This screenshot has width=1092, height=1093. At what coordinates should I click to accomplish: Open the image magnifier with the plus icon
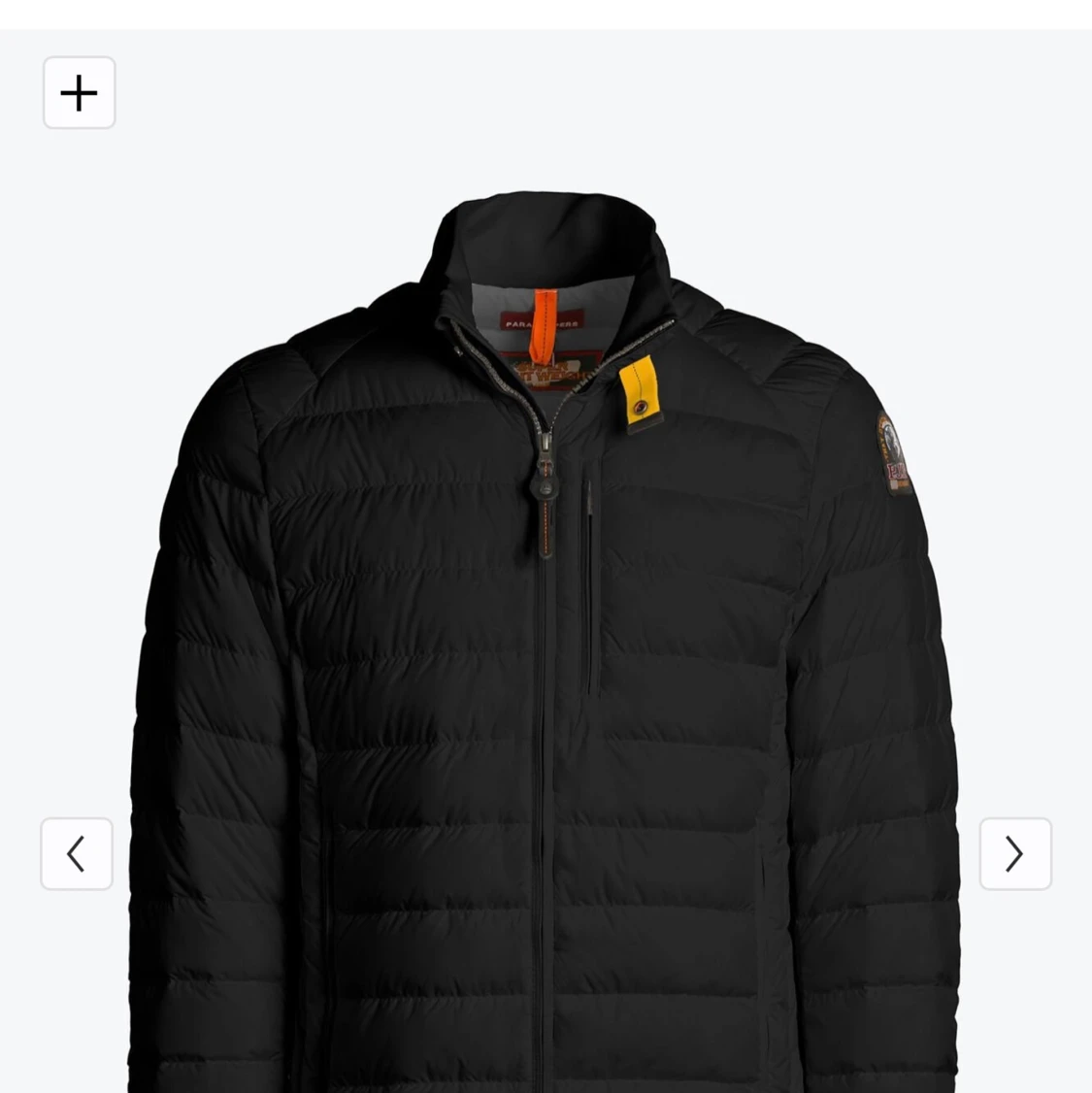point(79,92)
